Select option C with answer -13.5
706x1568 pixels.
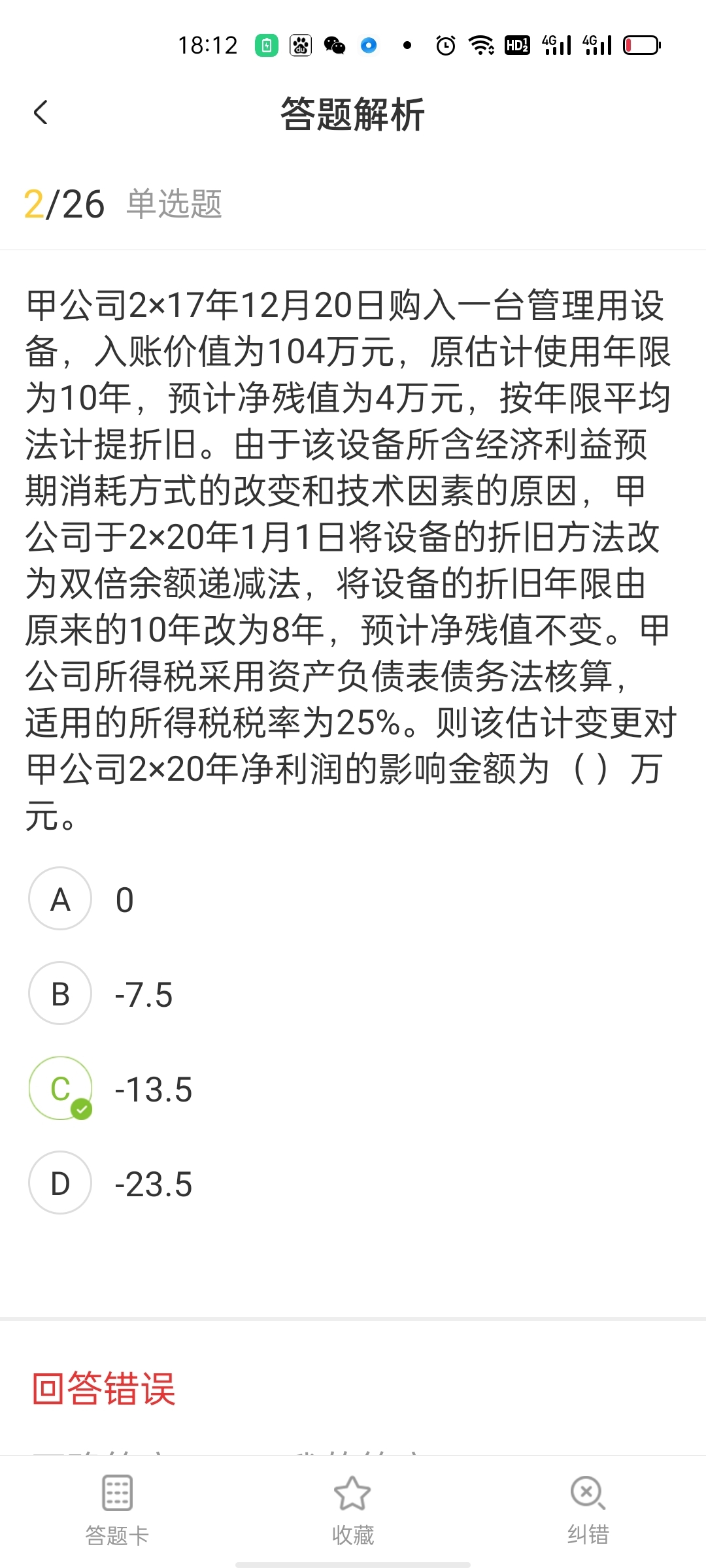[60, 1088]
